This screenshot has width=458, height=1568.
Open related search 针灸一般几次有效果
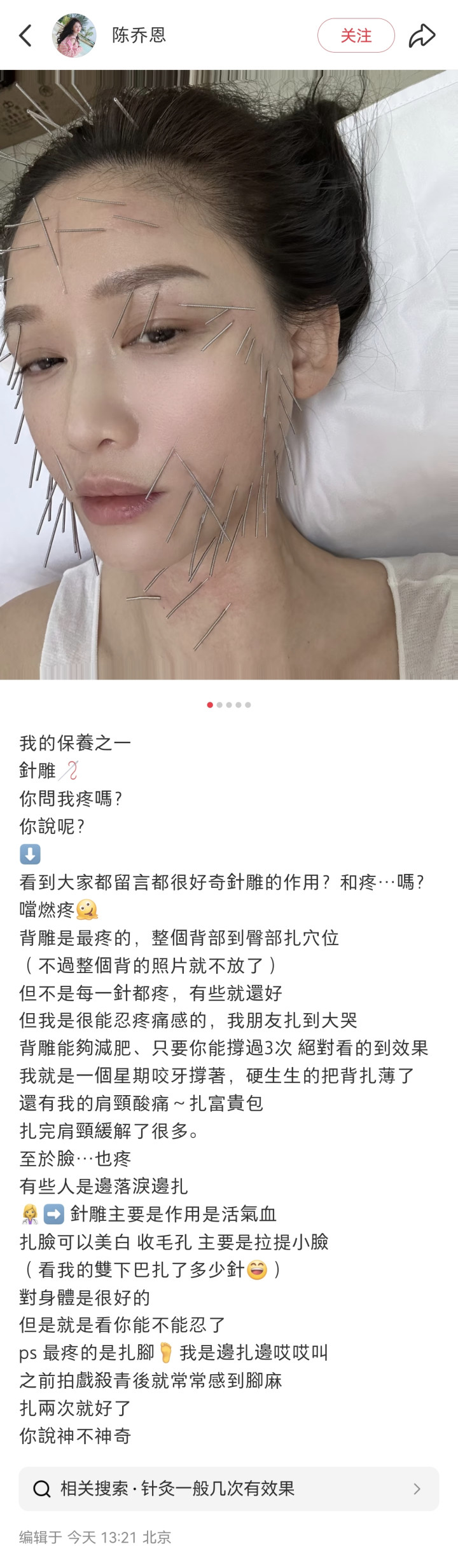(x=229, y=1489)
